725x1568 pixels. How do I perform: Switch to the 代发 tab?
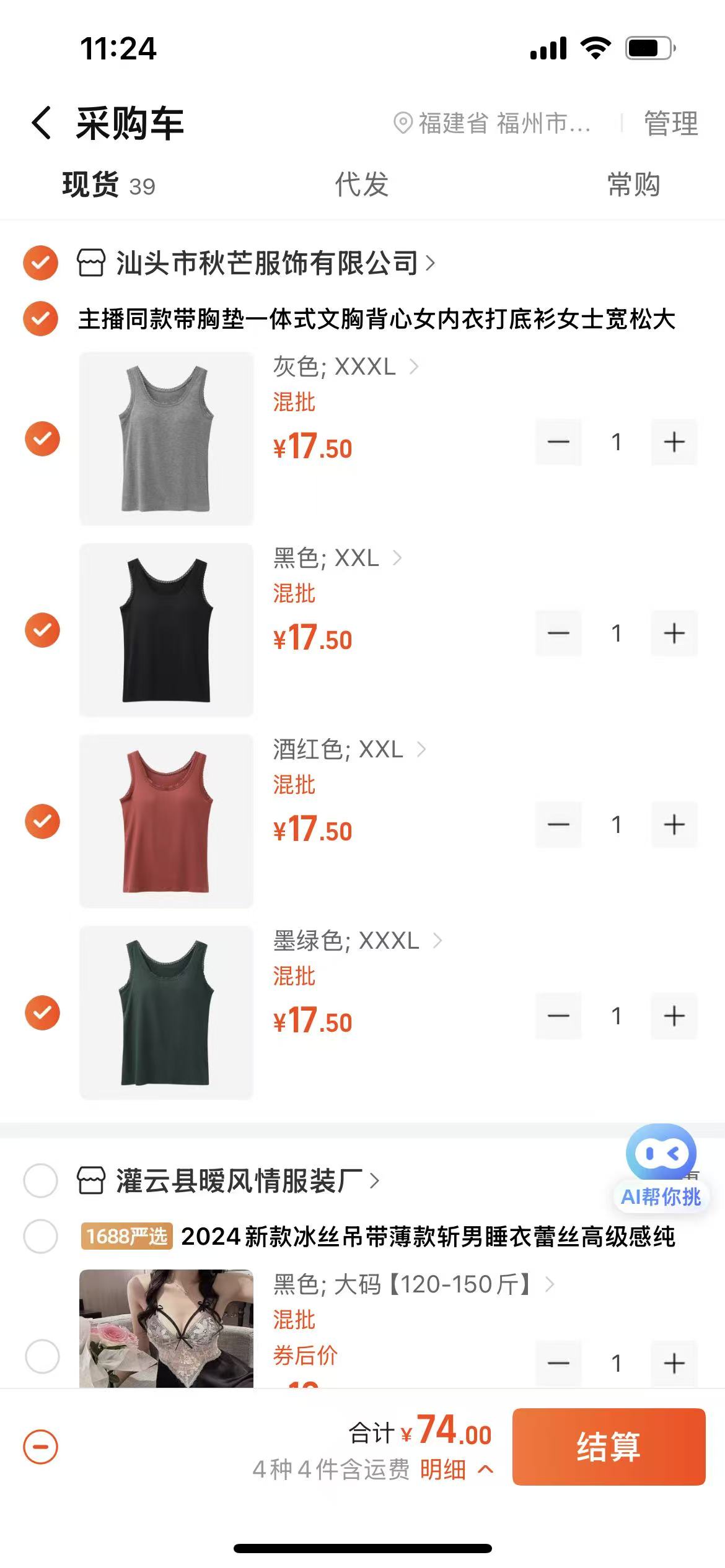click(x=362, y=185)
